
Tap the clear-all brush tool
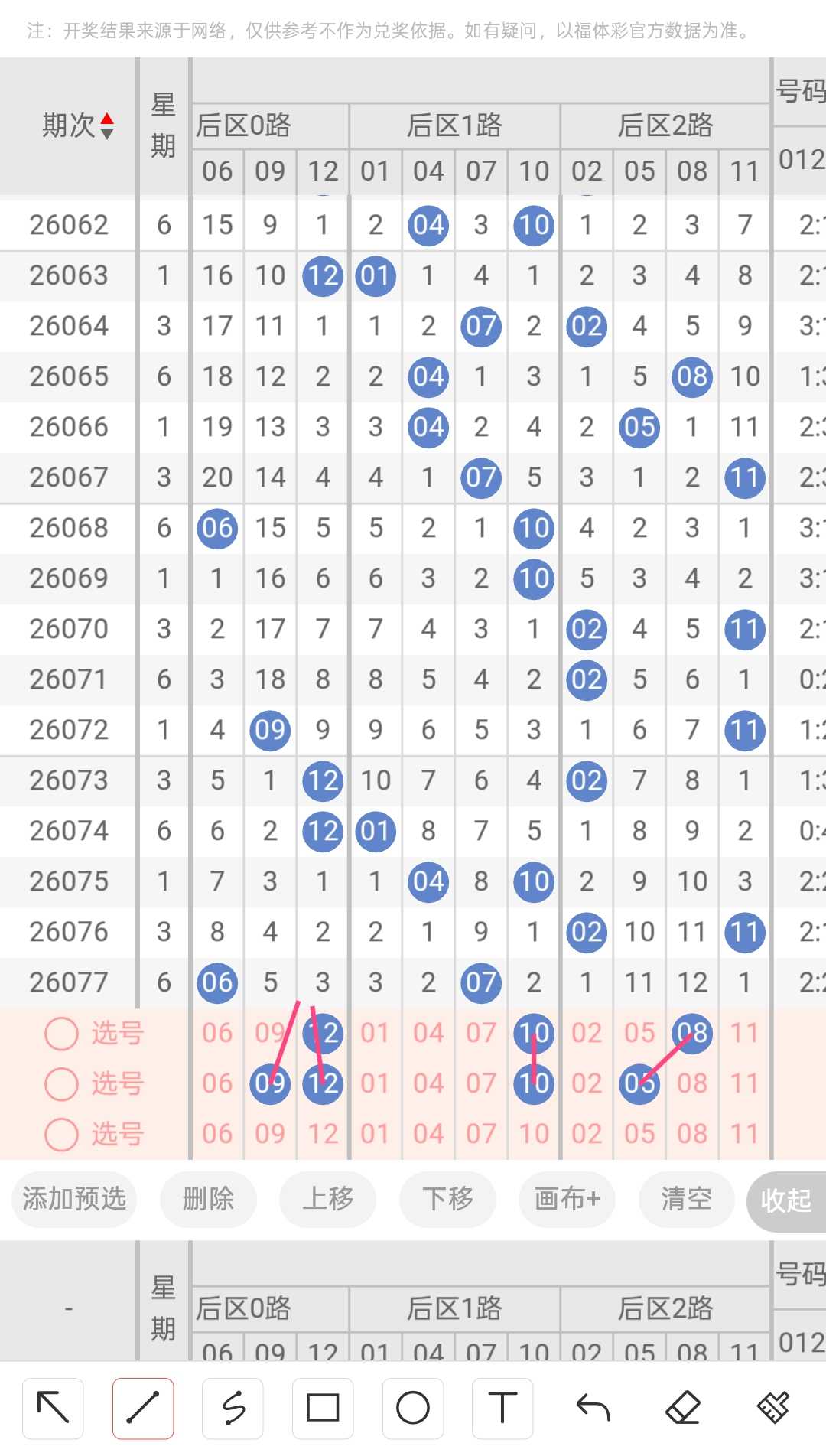click(x=773, y=1408)
